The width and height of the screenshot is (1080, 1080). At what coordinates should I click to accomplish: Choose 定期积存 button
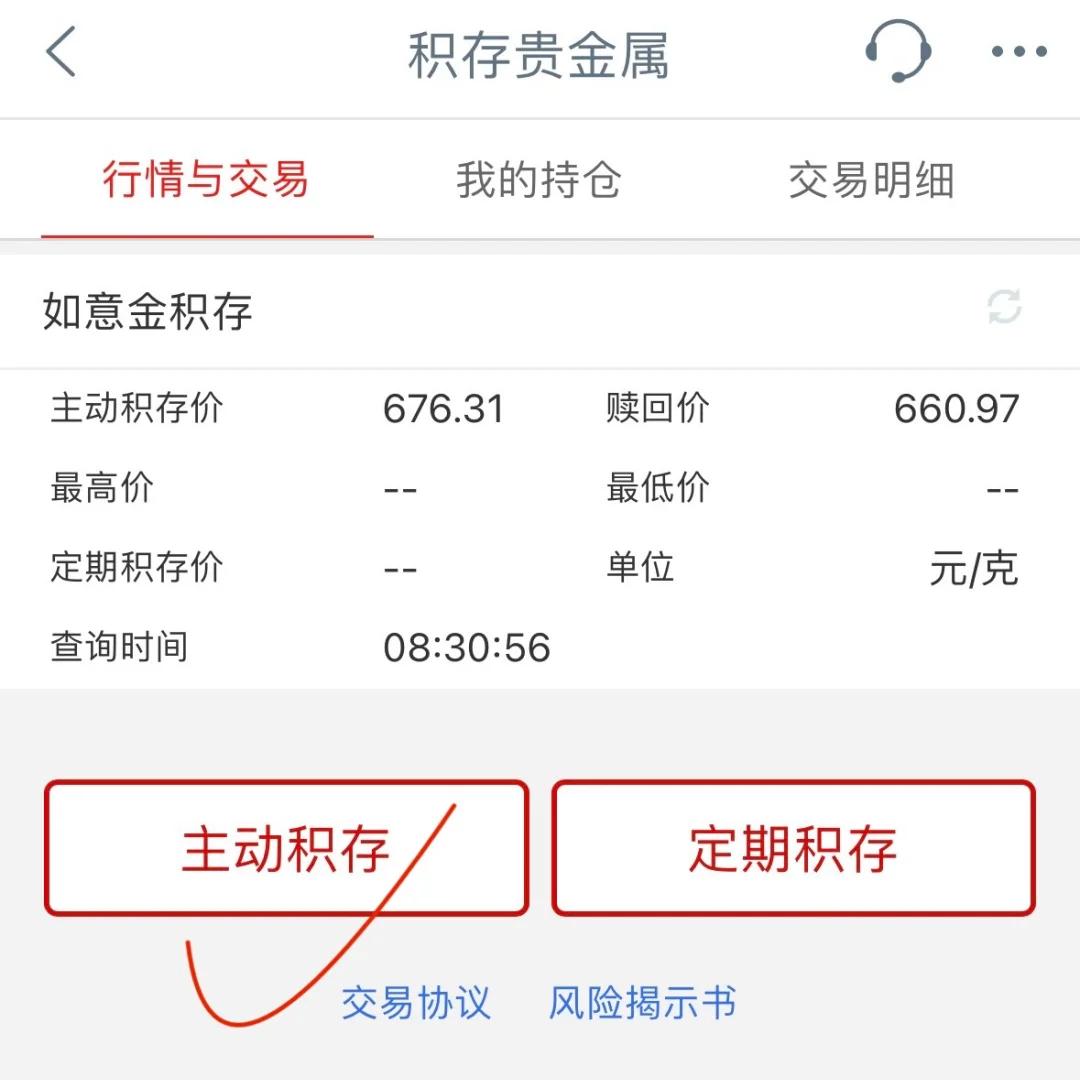793,848
